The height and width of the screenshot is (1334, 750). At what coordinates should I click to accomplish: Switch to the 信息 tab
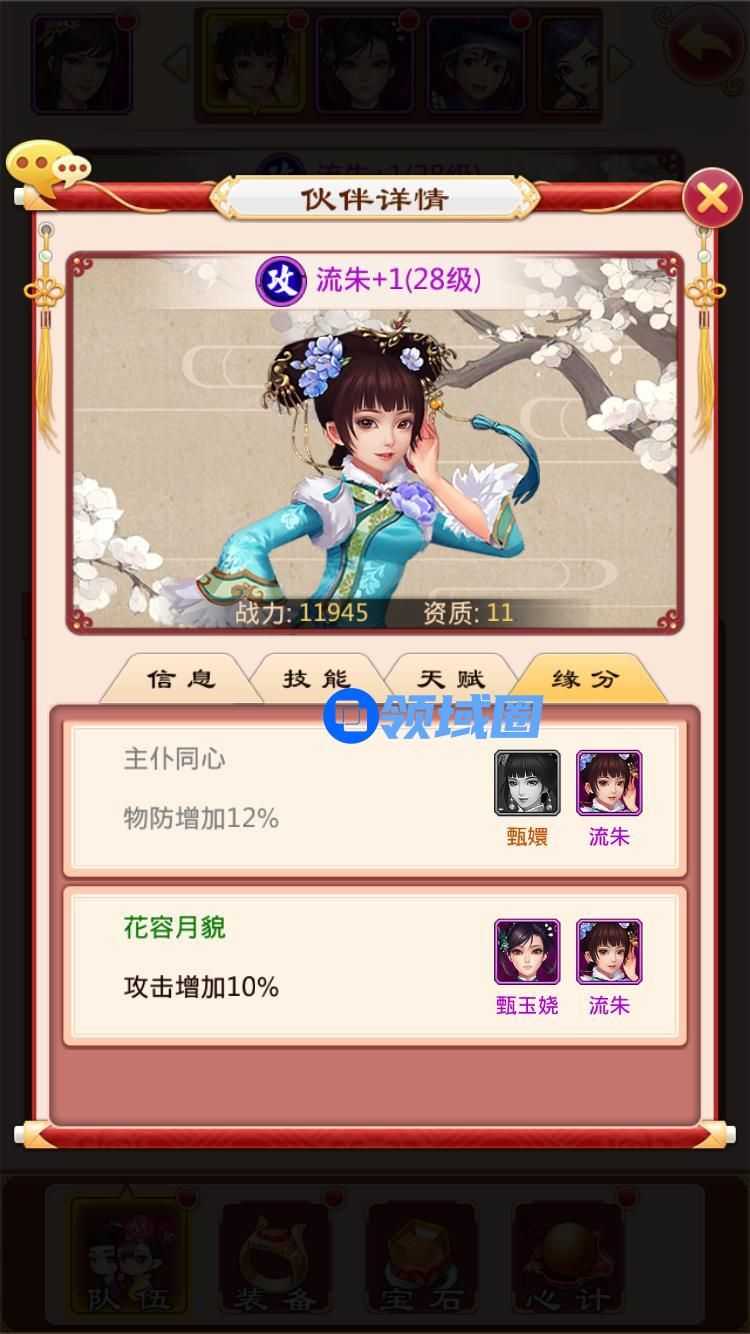pyautogui.click(x=180, y=680)
